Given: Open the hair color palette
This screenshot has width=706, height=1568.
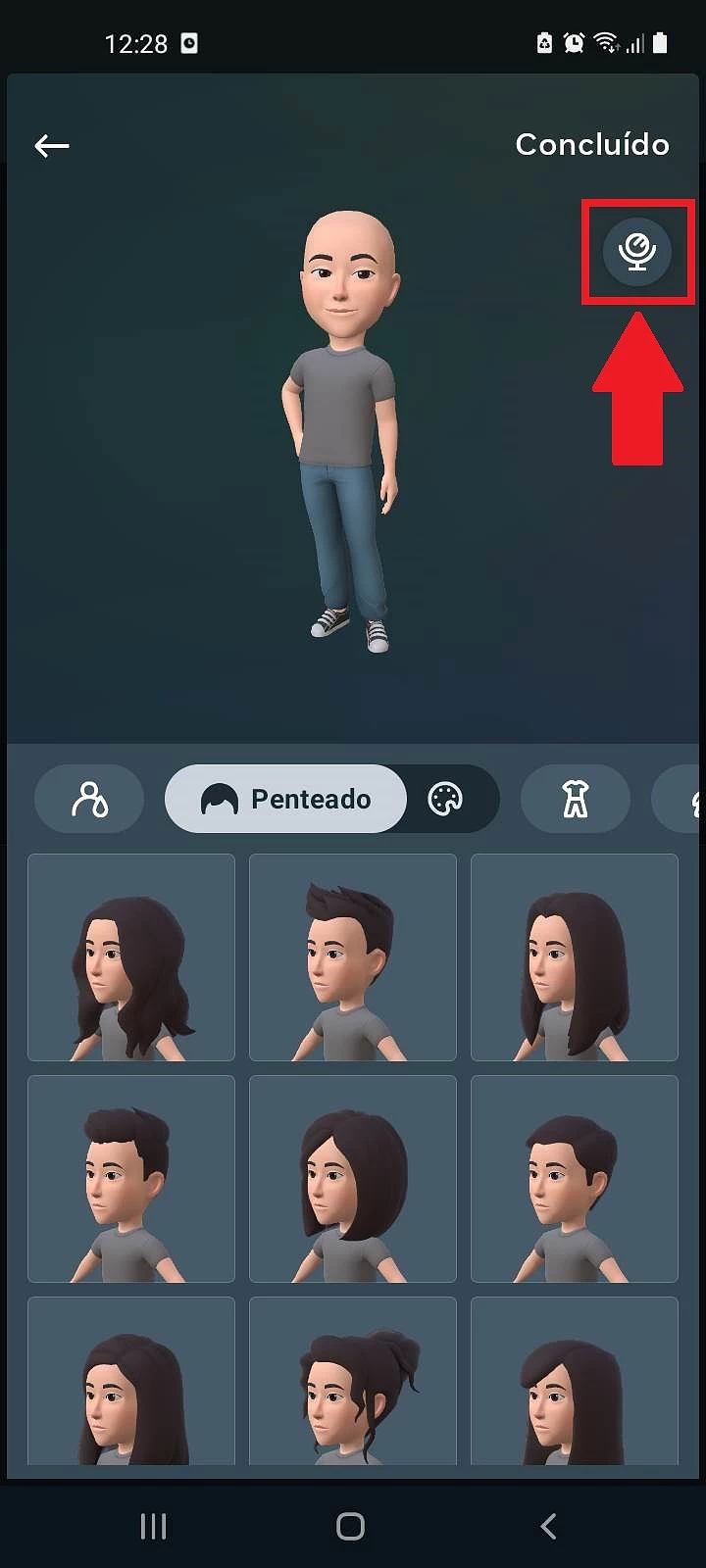Looking at the screenshot, I should 445,799.
